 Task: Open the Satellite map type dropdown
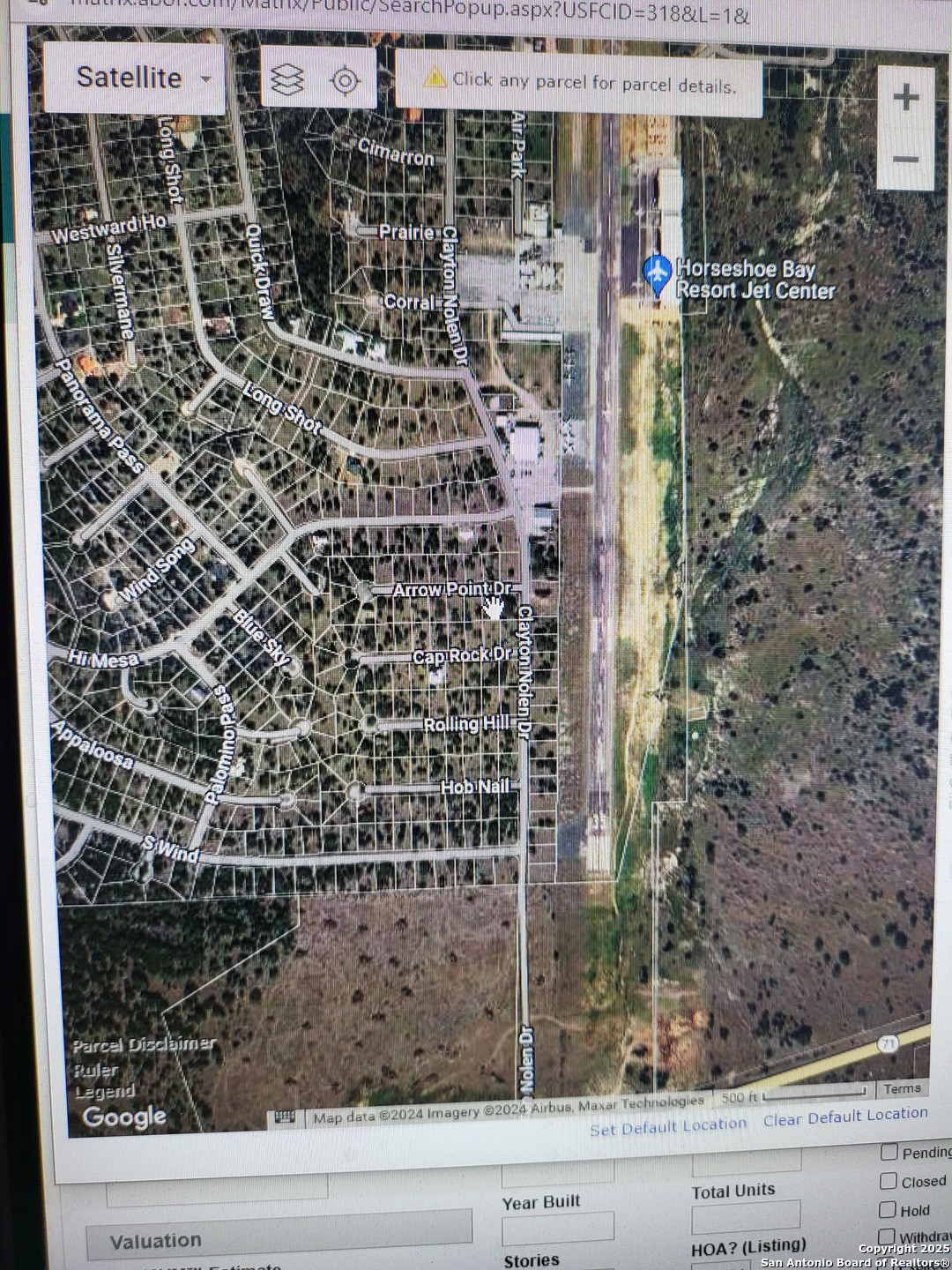tap(134, 78)
